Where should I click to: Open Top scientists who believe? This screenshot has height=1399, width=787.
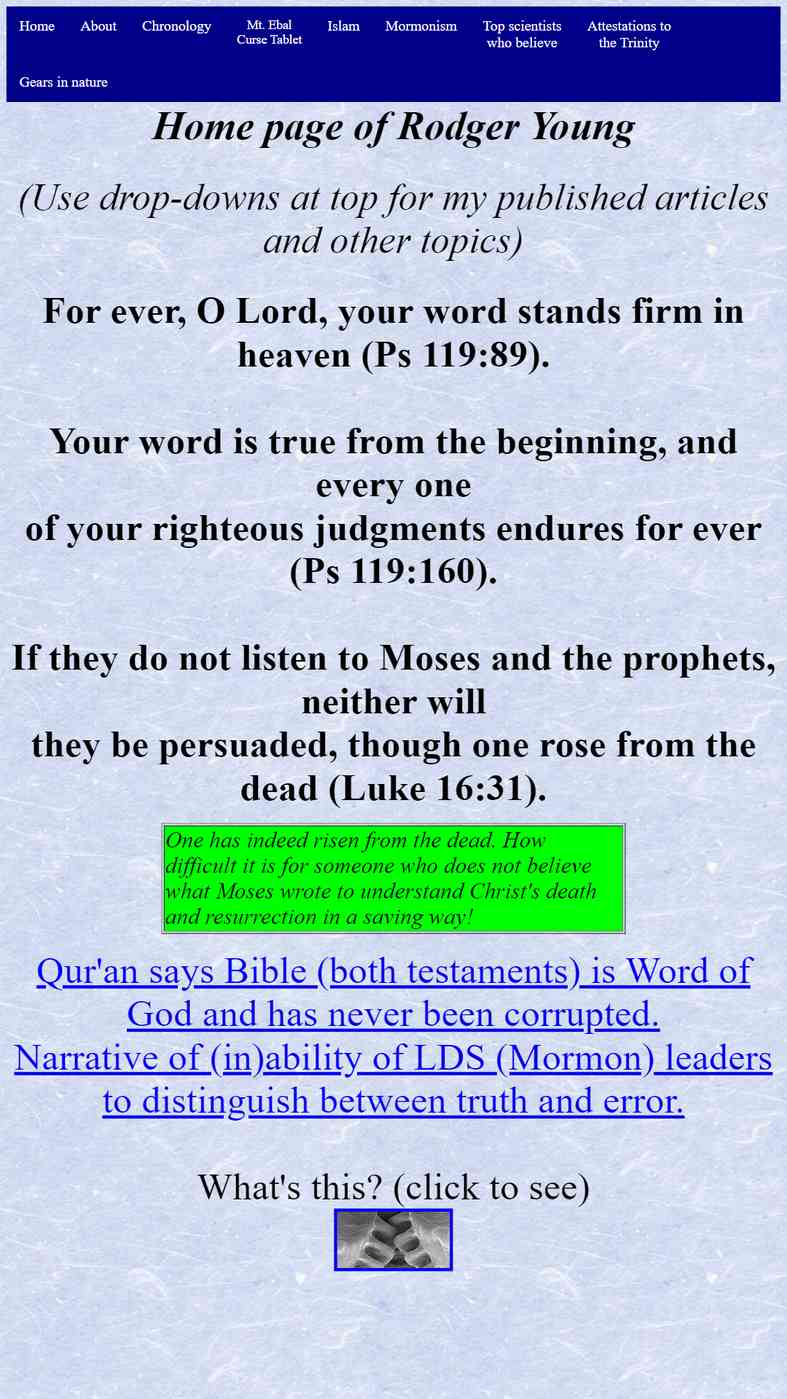pyautogui.click(x=522, y=34)
